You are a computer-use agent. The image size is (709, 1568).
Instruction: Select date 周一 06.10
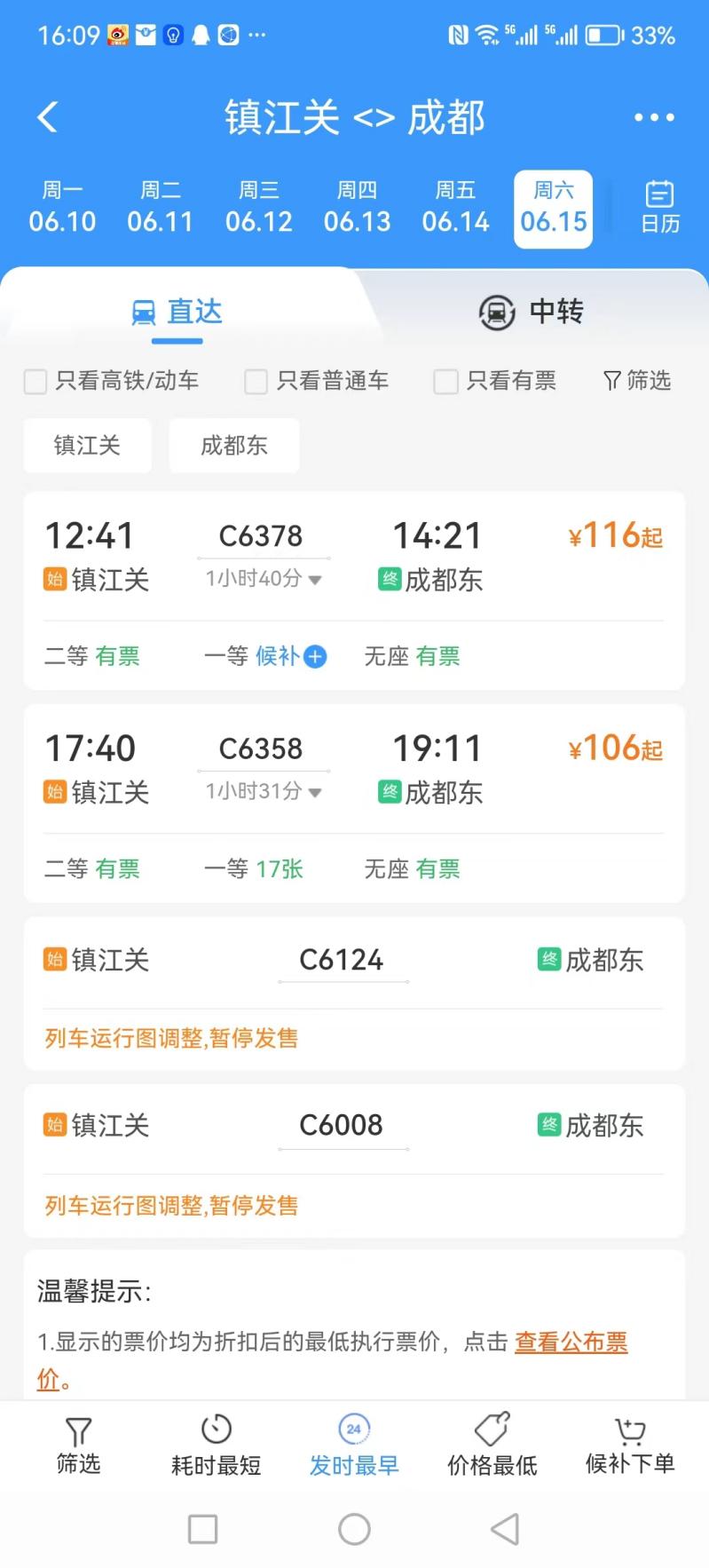coord(62,208)
